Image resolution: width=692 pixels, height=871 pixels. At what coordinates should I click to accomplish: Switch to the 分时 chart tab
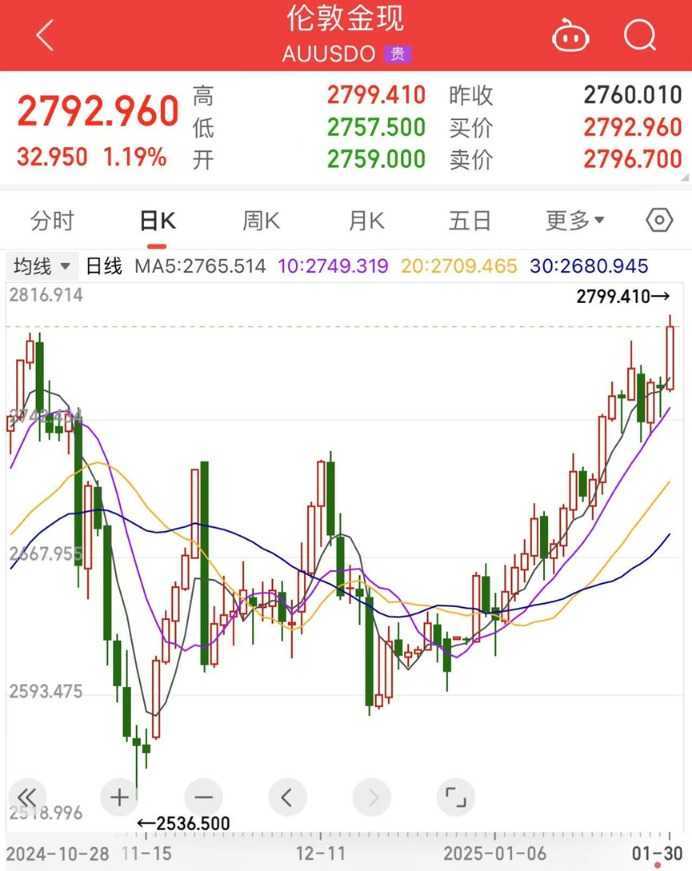click(52, 220)
